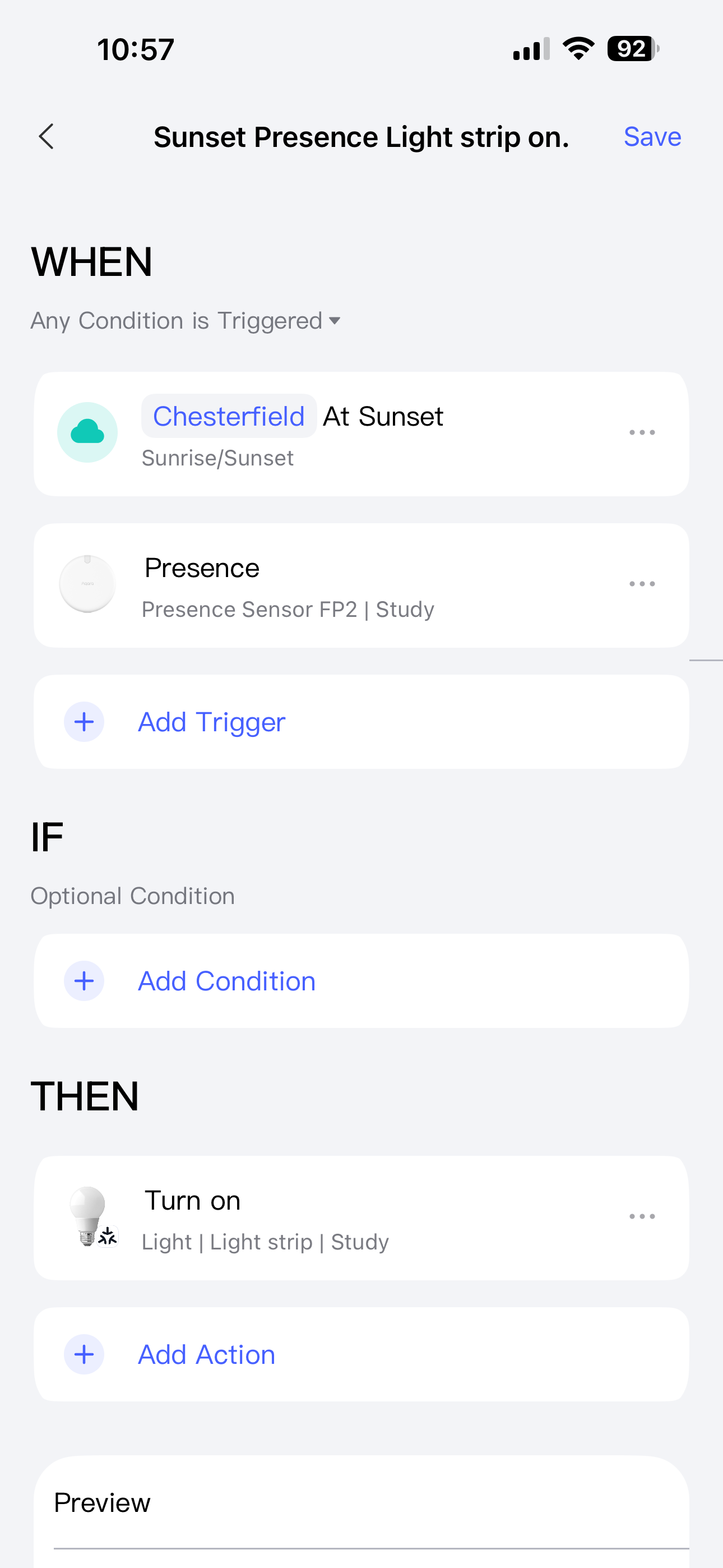Edit the automation name in the title
The height and width of the screenshot is (1568, 723).
click(361, 137)
